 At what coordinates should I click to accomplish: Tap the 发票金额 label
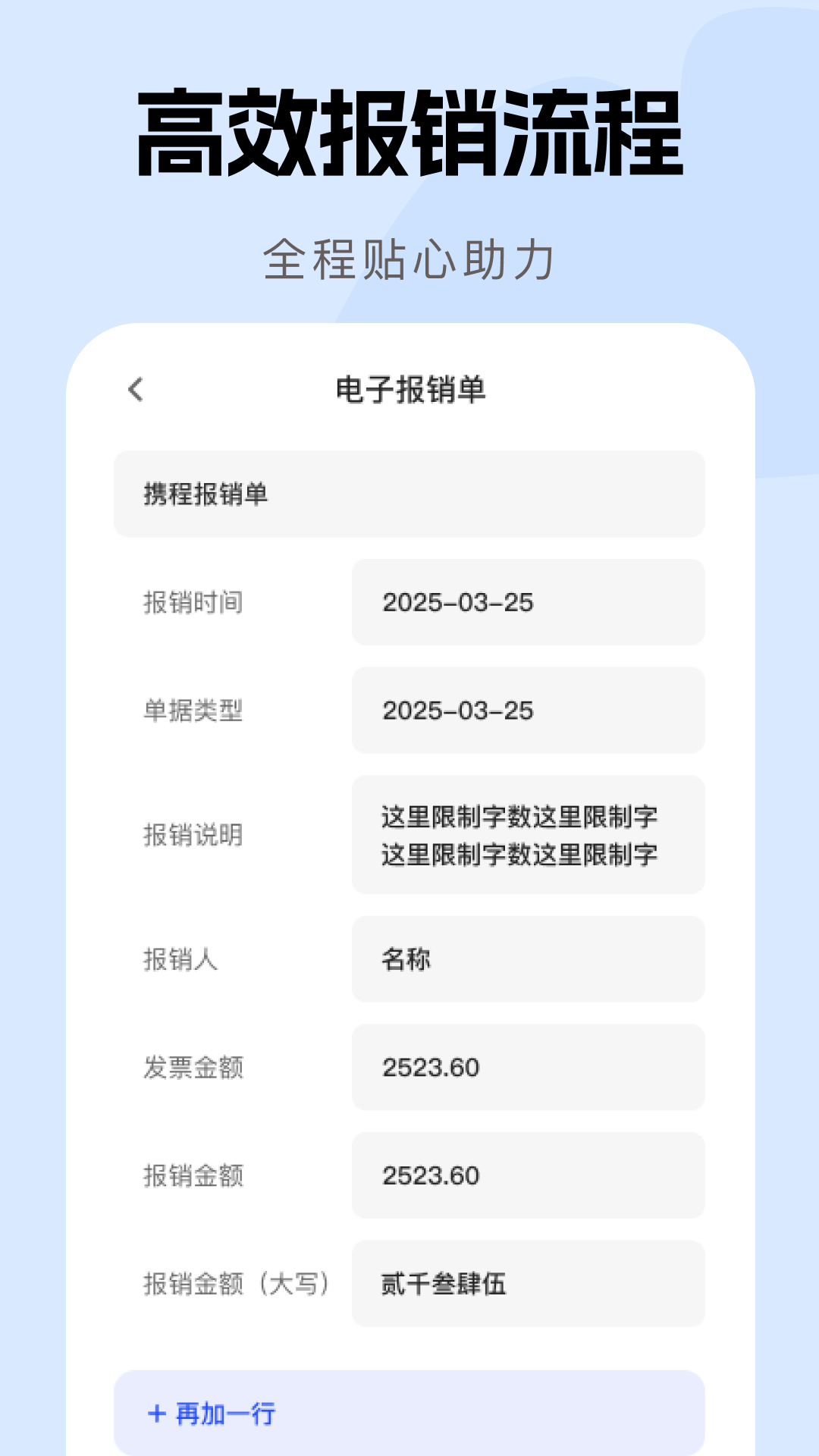(x=193, y=1068)
